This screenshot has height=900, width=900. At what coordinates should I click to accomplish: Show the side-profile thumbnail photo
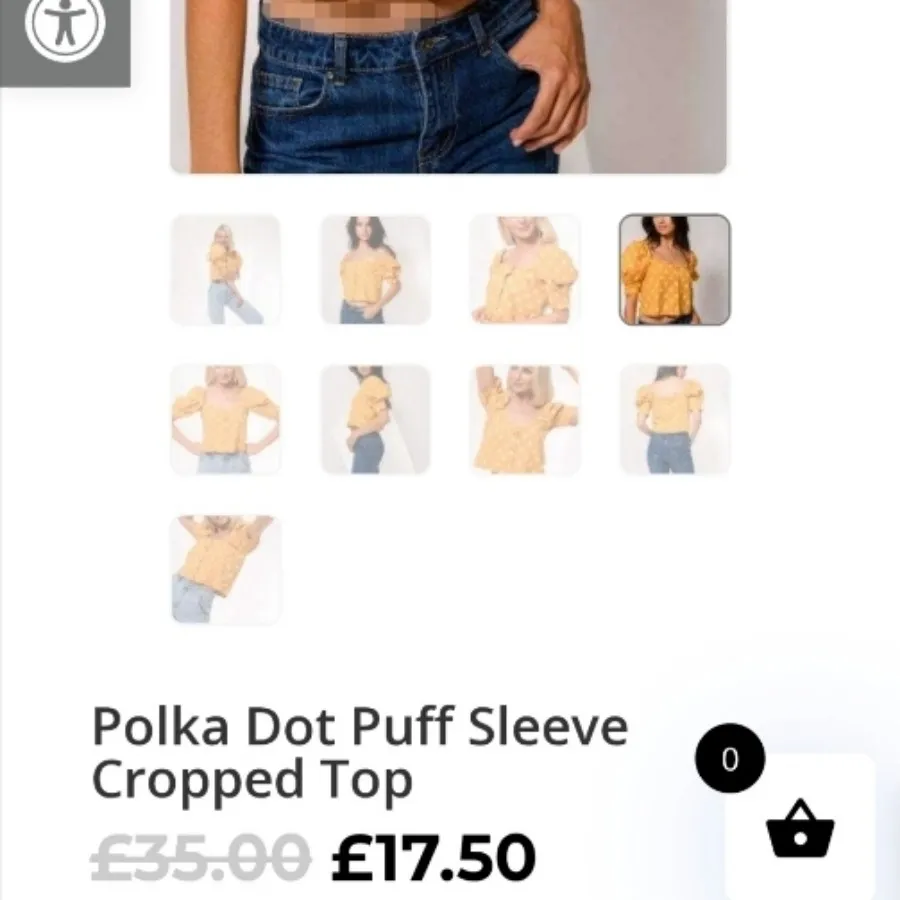[375, 419]
